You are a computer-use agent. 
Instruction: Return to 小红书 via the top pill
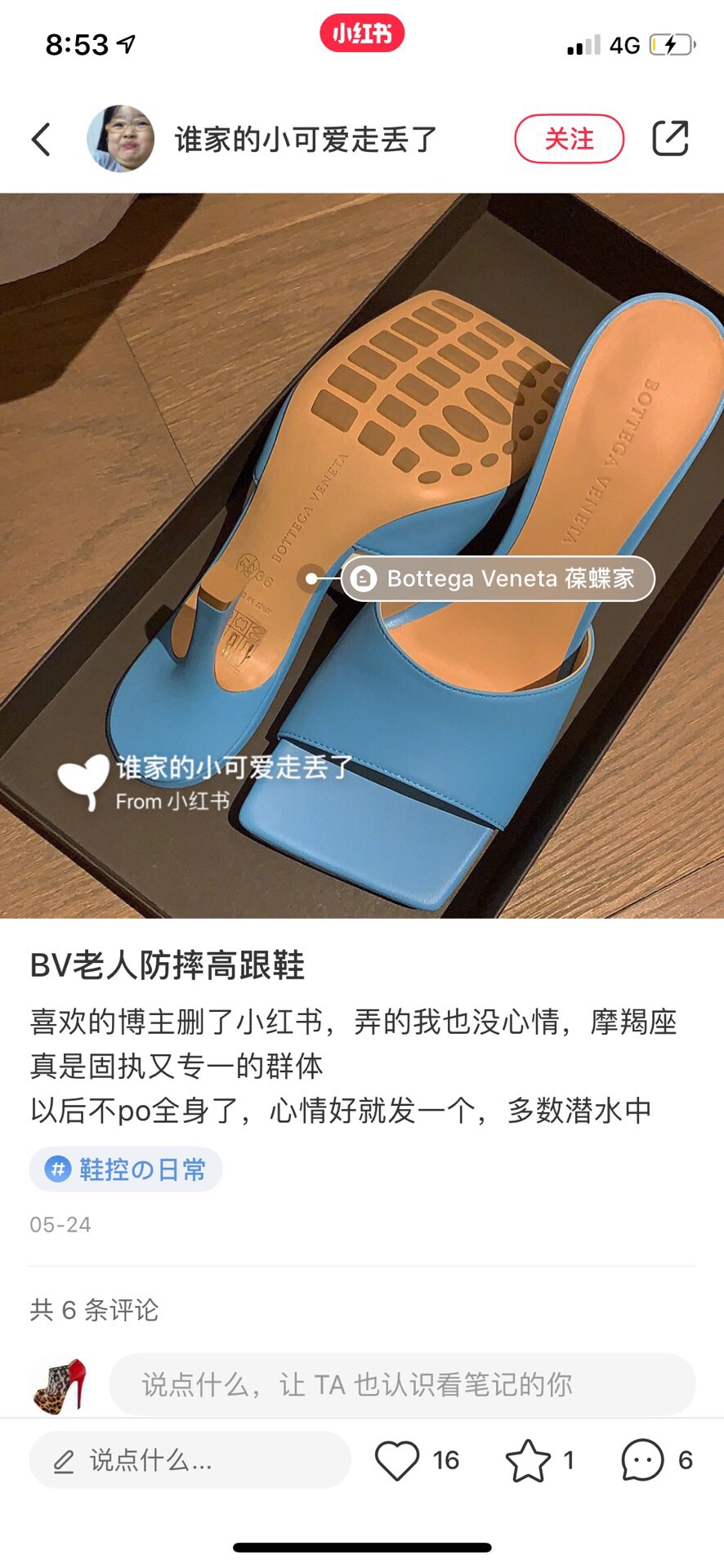[362, 33]
